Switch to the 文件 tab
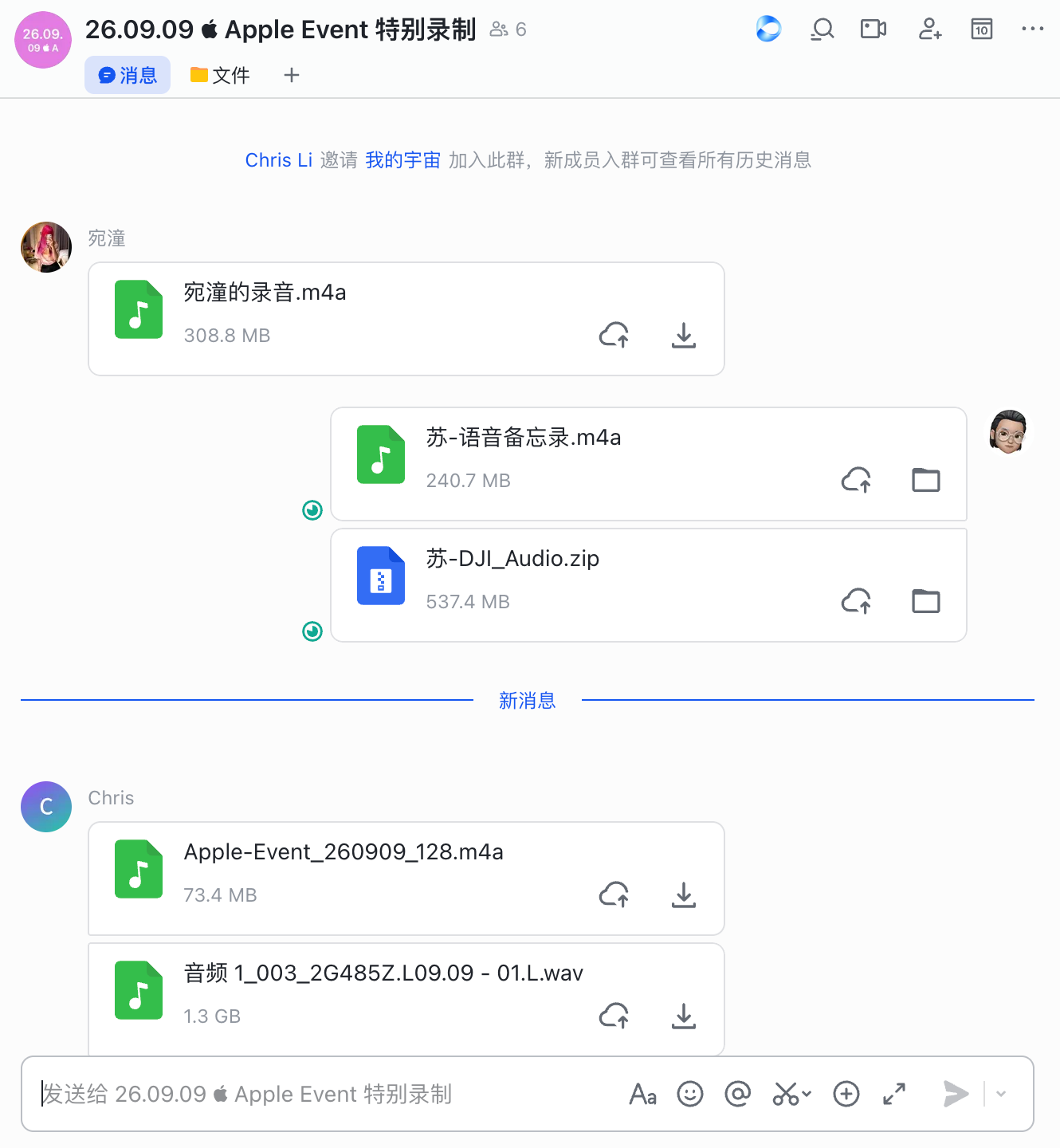 (x=220, y=75)
